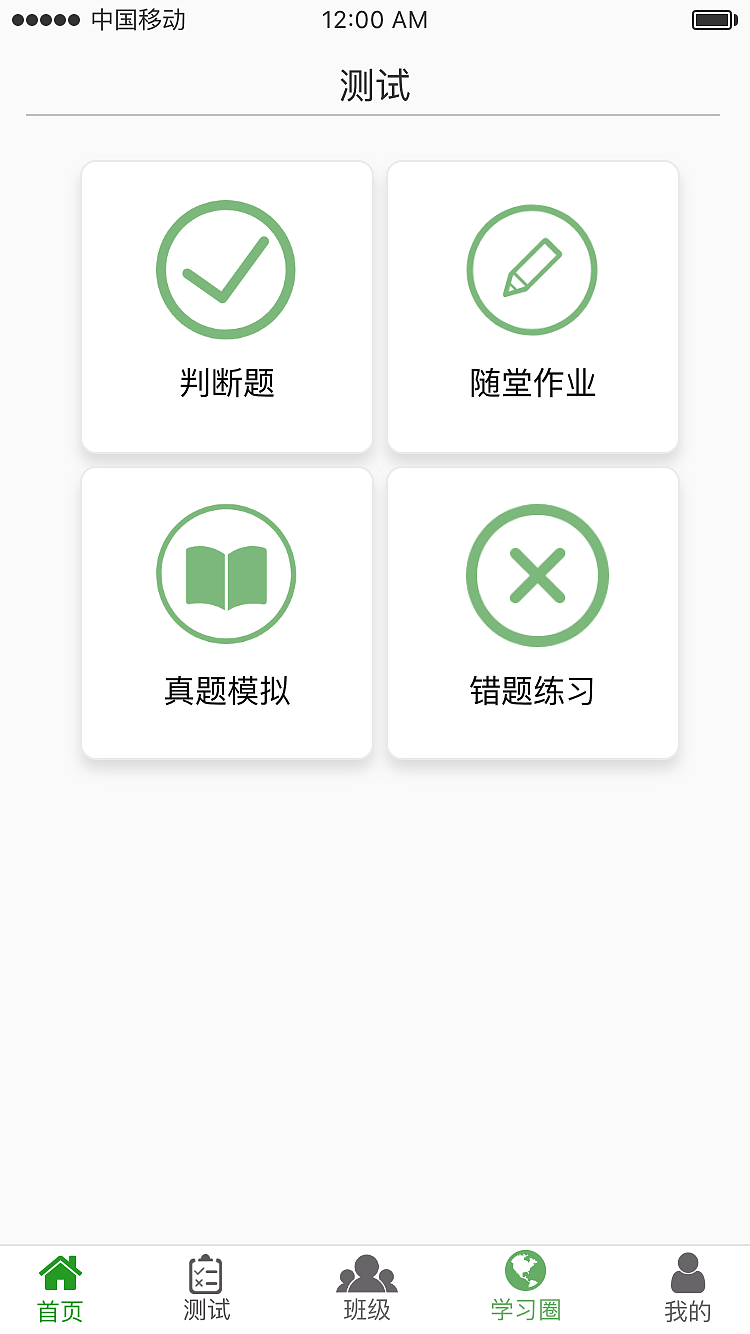Image resolution: width=750 pixels, height=1334 pixels.
Task: Click the person icon above 我的 label
Action: pos(687,1272)
